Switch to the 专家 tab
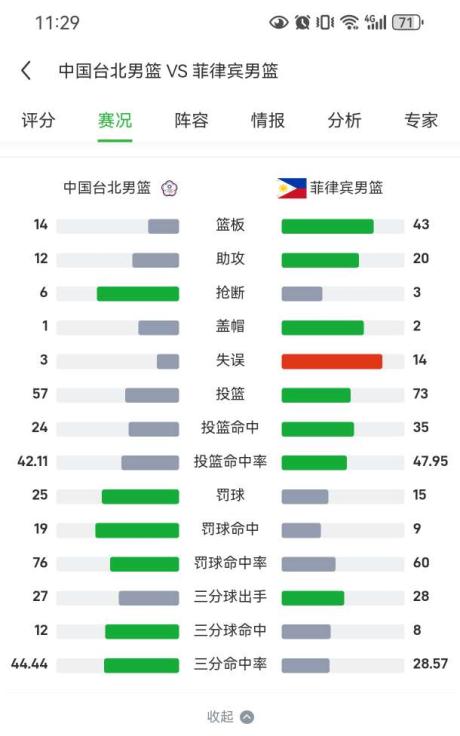Image resolution: width=460 pixels, height=736 pixels. click(421, 120)
